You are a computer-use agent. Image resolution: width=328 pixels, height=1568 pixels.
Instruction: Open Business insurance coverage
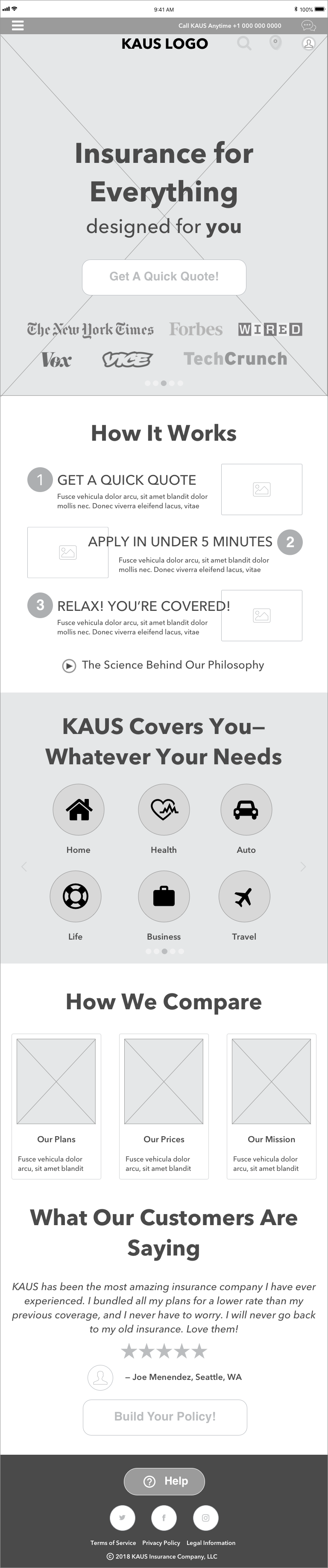pyautogui.click(x=164, y=896)
